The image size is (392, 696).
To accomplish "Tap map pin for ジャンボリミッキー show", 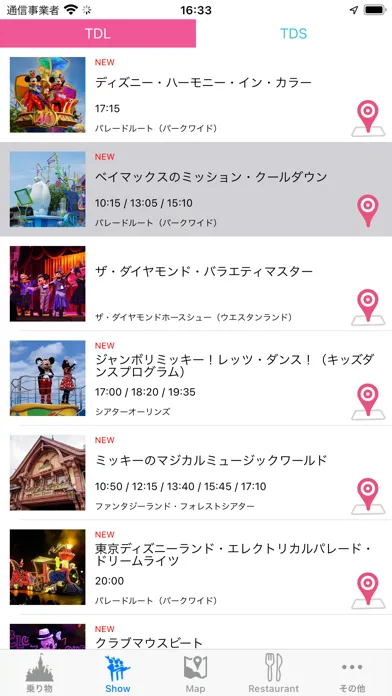I will coord(368,401).
